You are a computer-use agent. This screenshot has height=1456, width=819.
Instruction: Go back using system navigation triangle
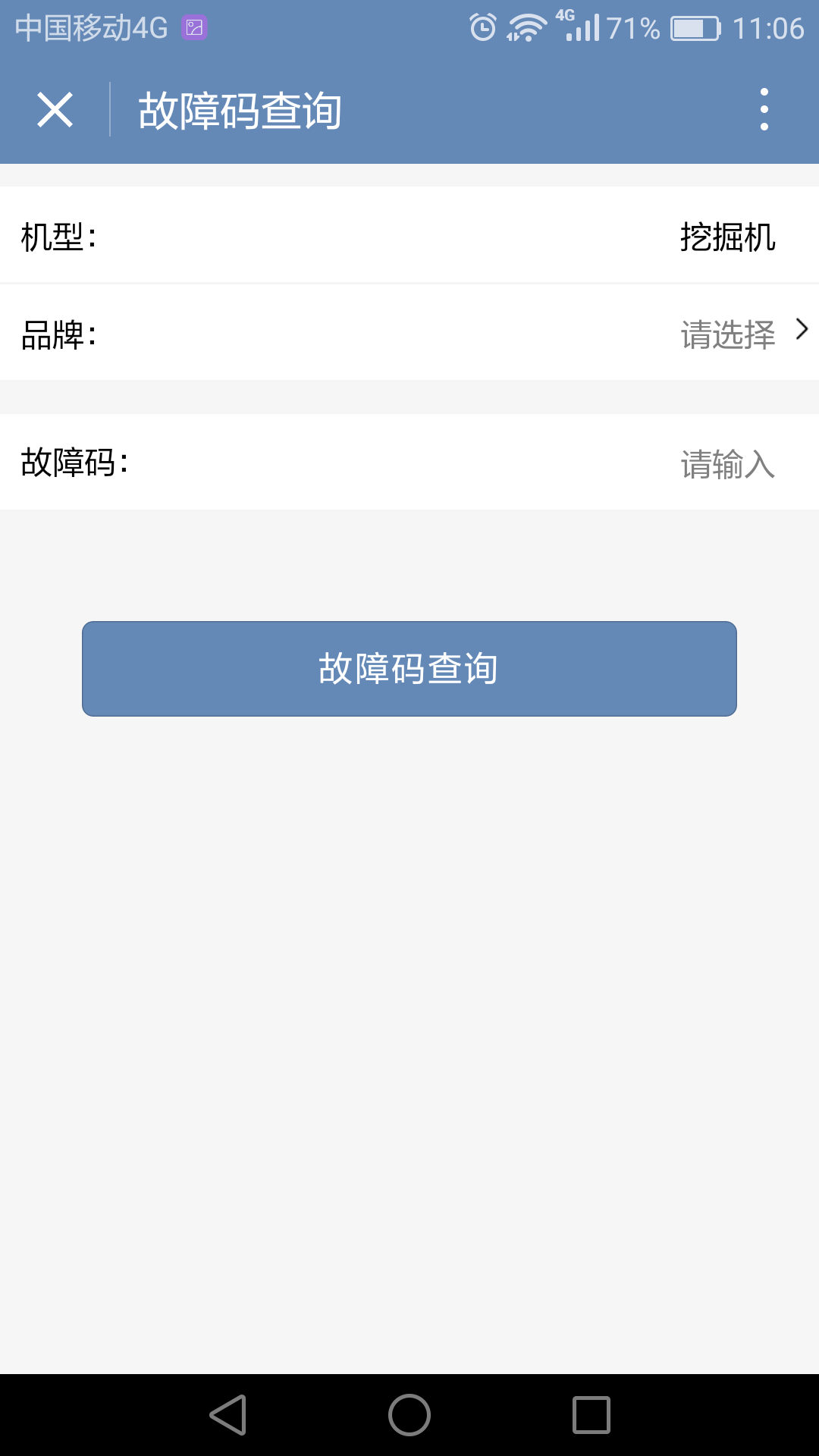[228, 1415]
